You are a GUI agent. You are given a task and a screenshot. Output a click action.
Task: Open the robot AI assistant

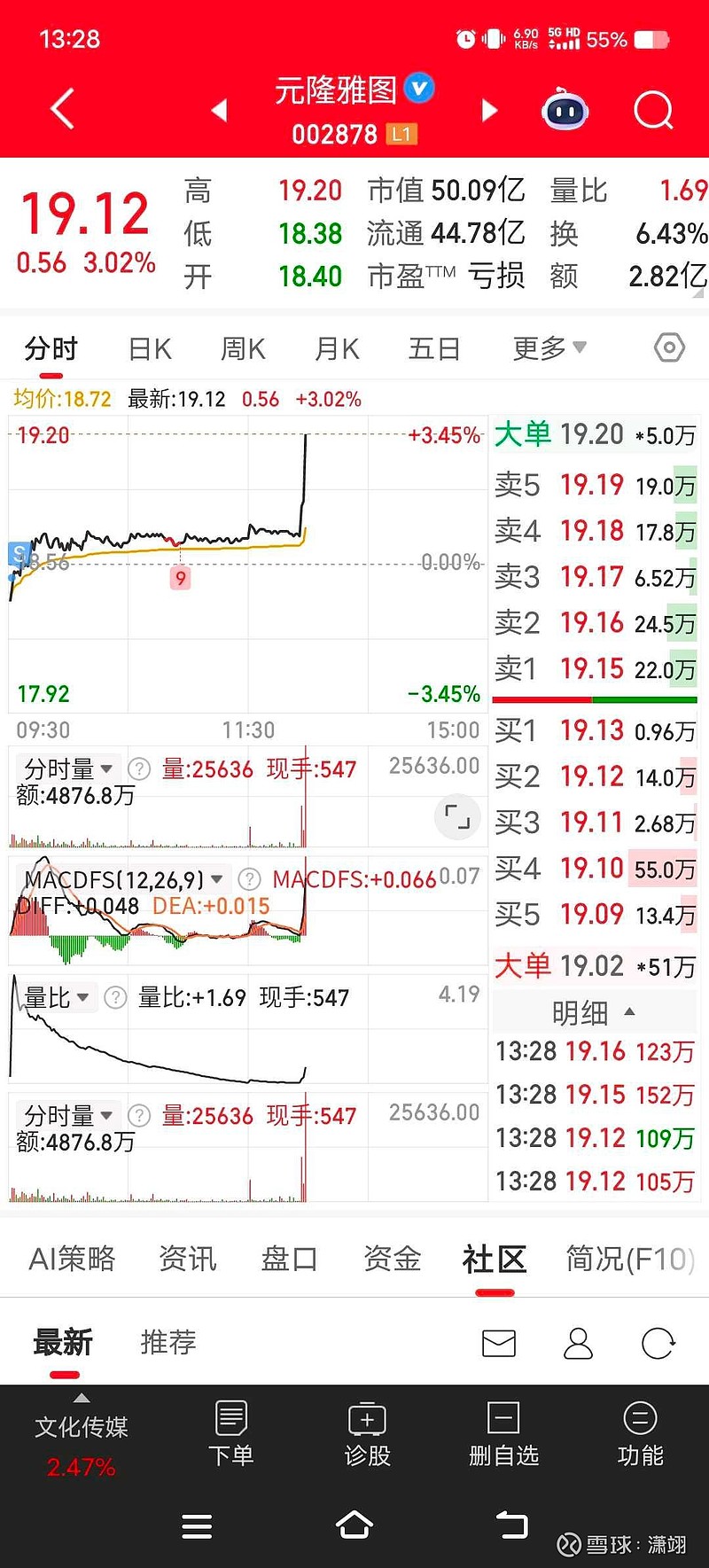point(565,110)
